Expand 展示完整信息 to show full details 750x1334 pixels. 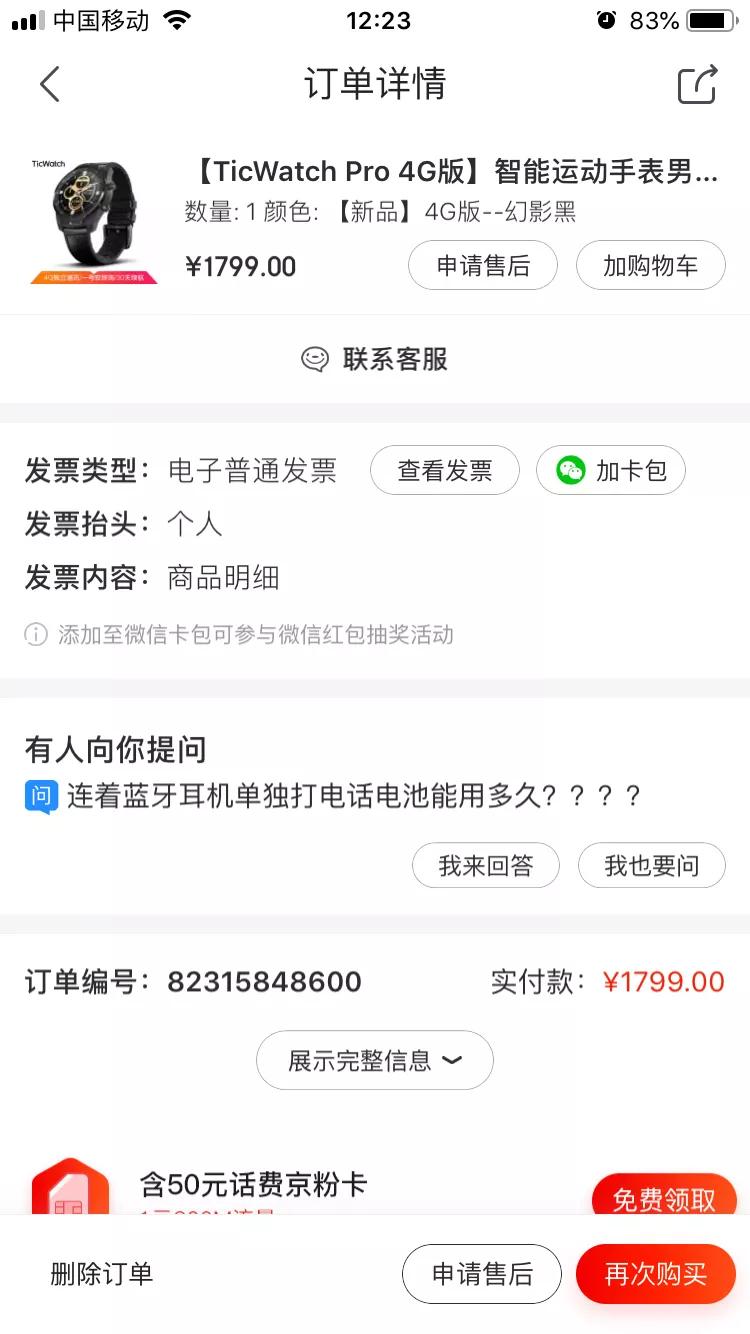(x=374, y=1060)
